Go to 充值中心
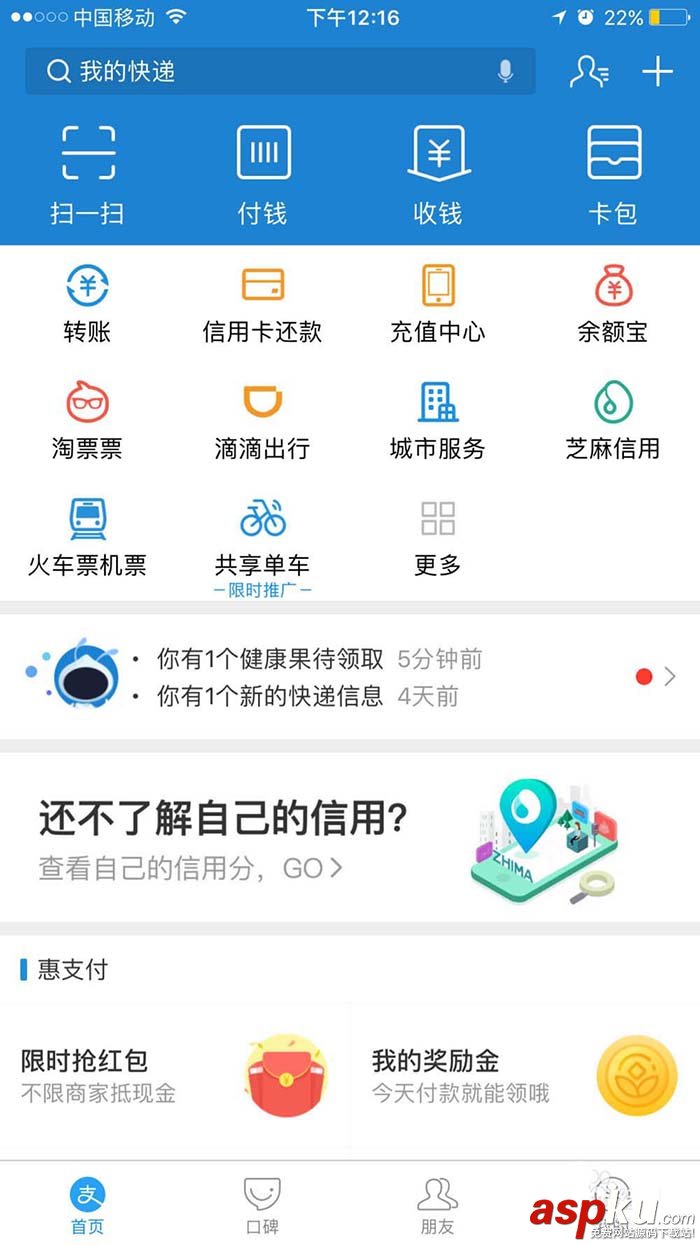The width and height of the screenshot is (700, 1245). [438, 304]
